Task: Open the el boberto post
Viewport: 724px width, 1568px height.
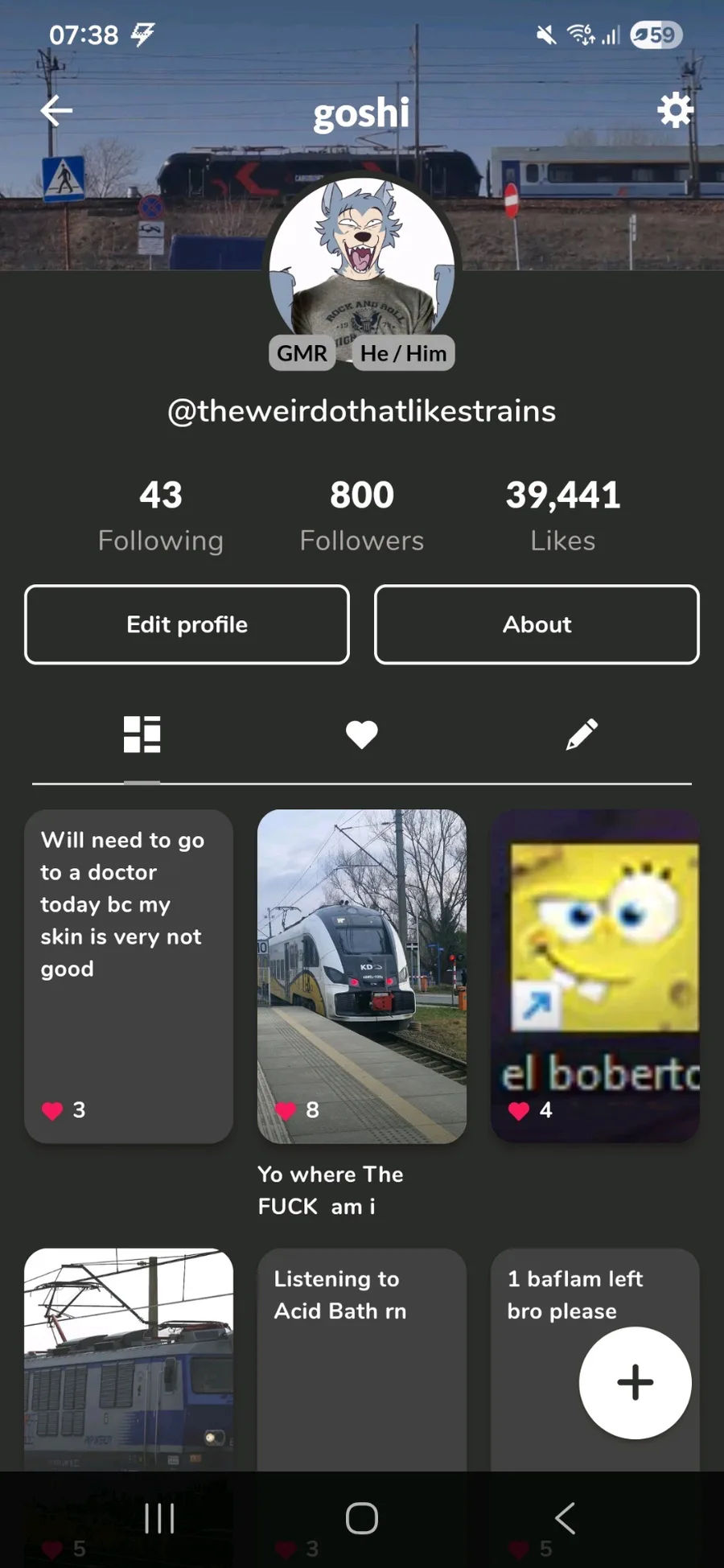Action: (x=594, y=975)
